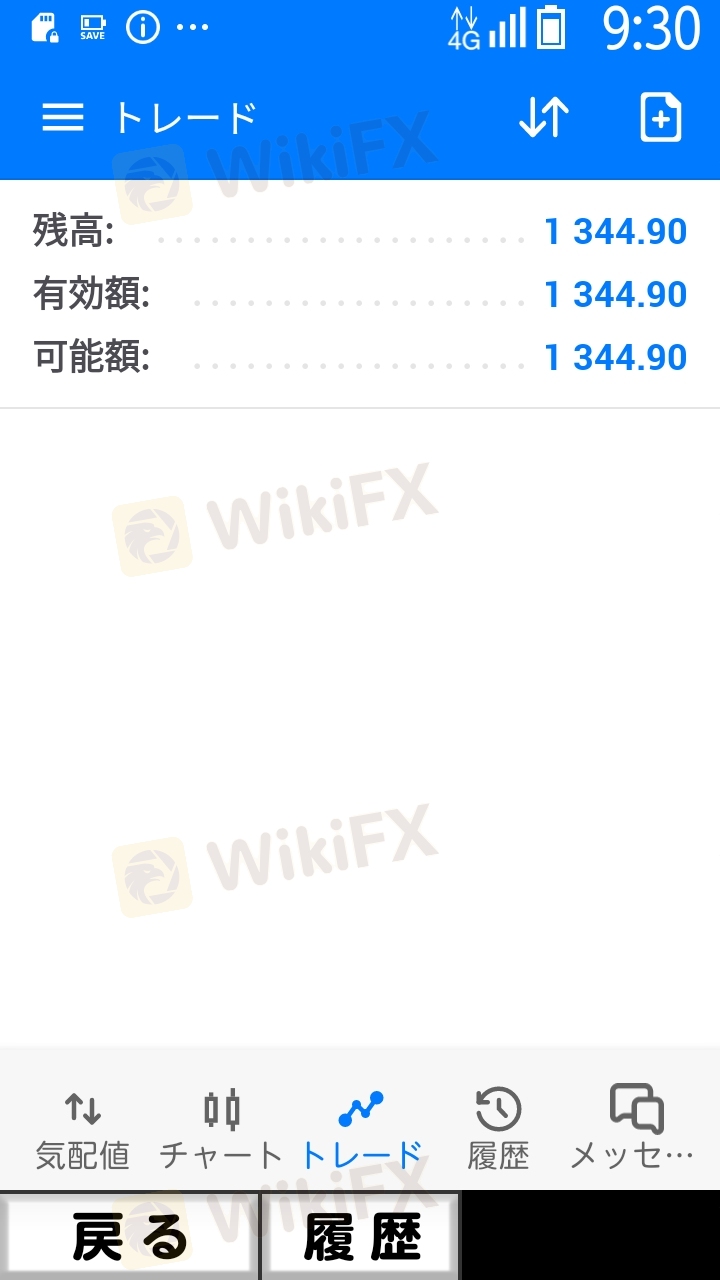
Task: Open the hamburger drawer menu
Action: point(62,118)
